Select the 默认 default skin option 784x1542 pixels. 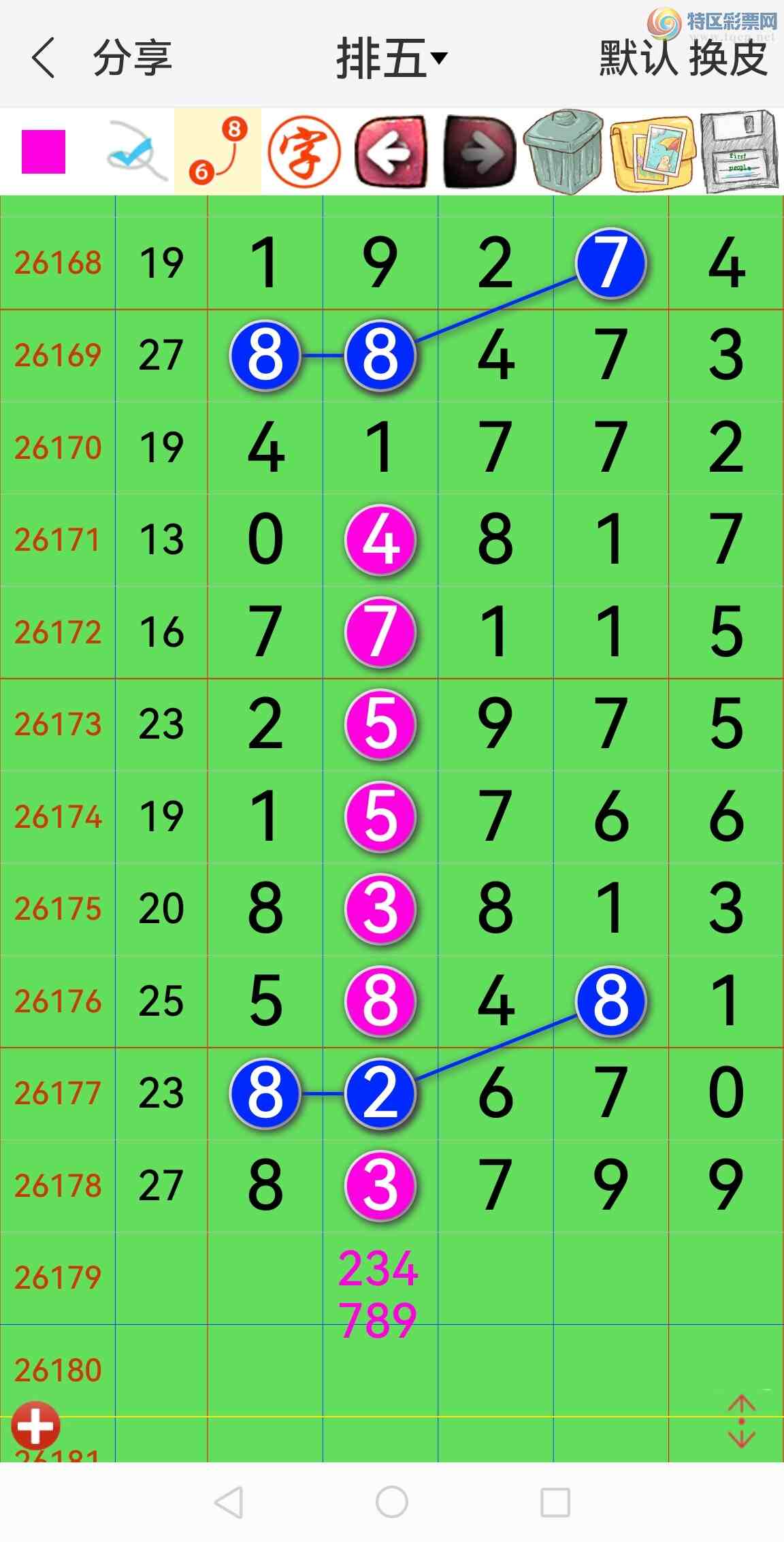point(638,58)
